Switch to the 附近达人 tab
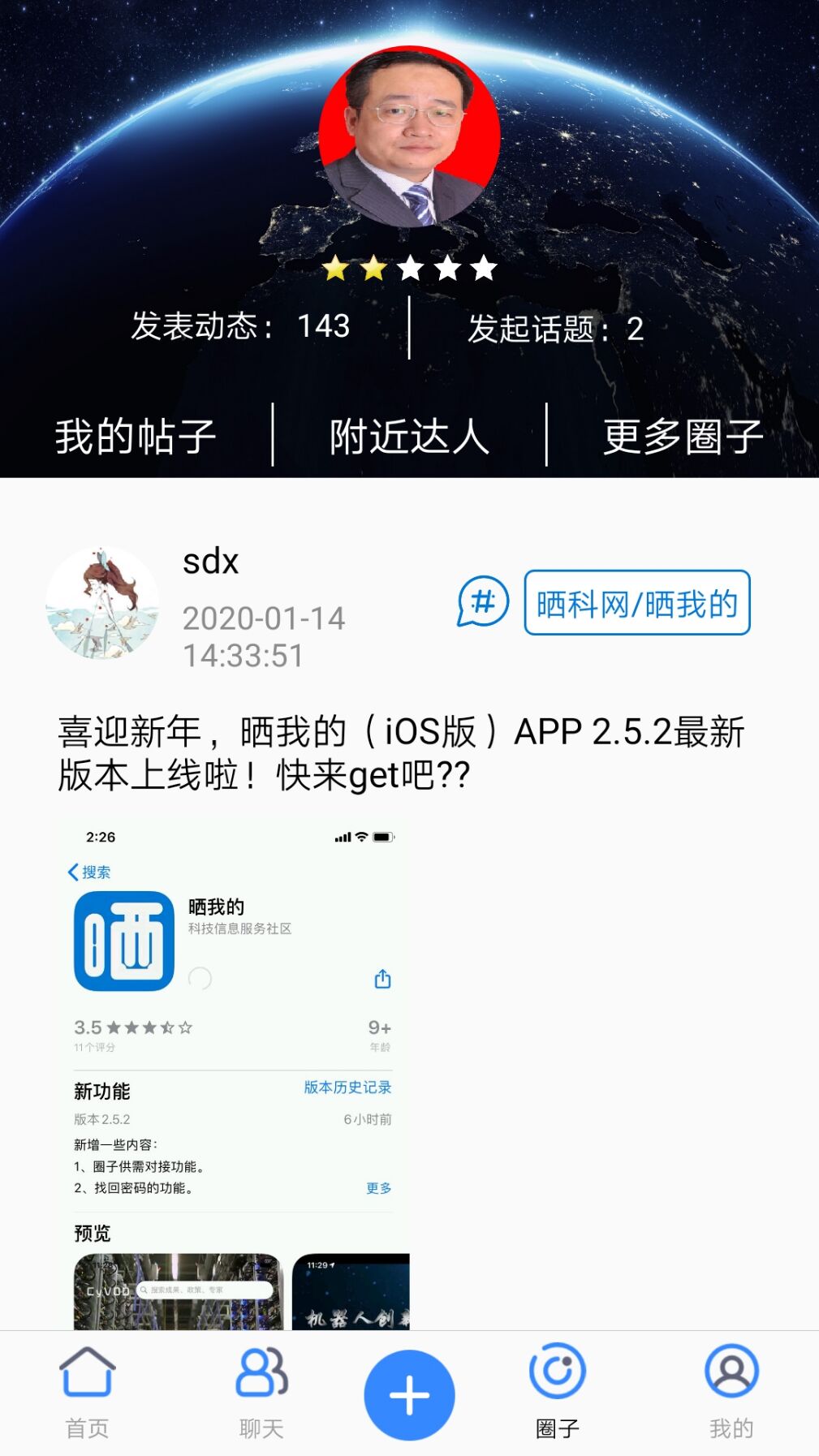Screen dimensions: 819x1456 (409, 436)
